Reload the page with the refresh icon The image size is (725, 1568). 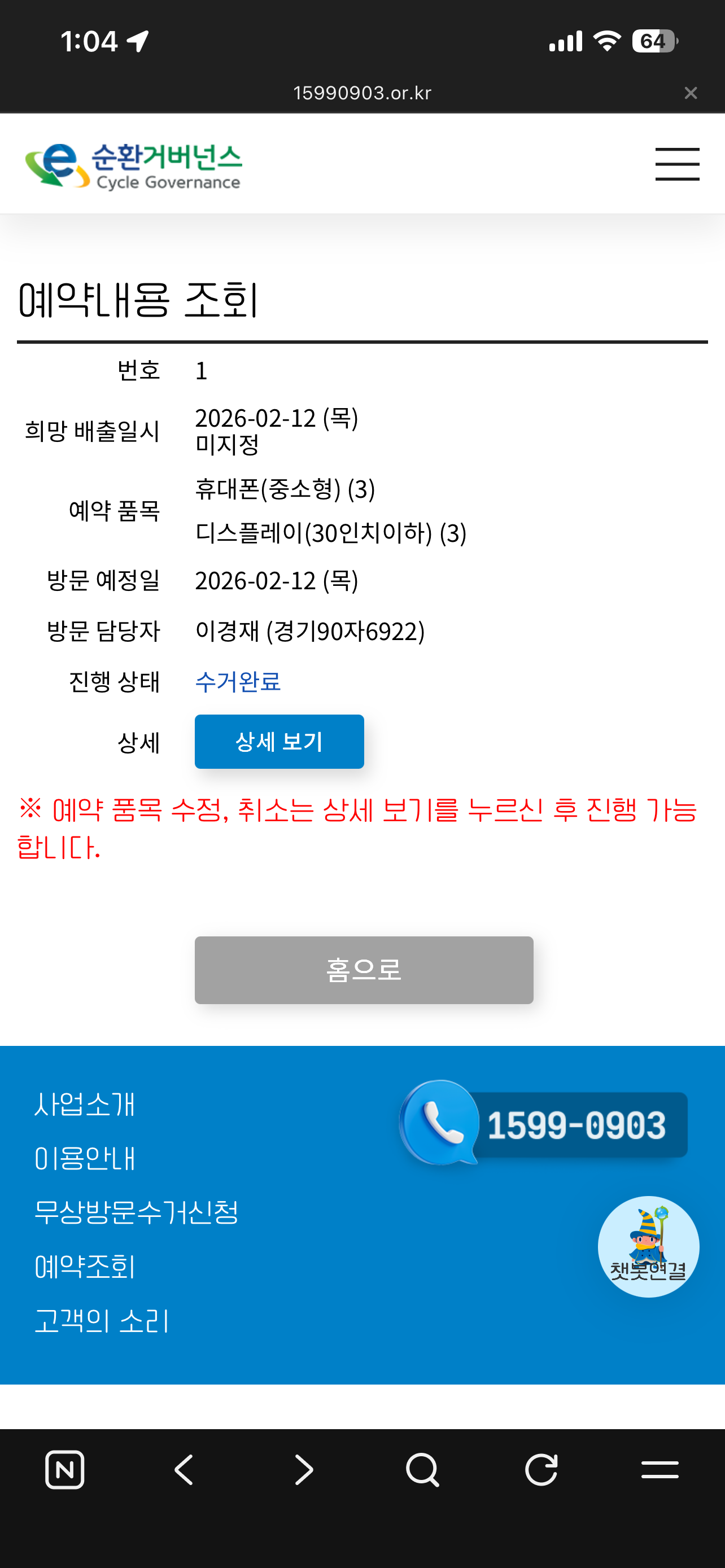(541, 1470)
